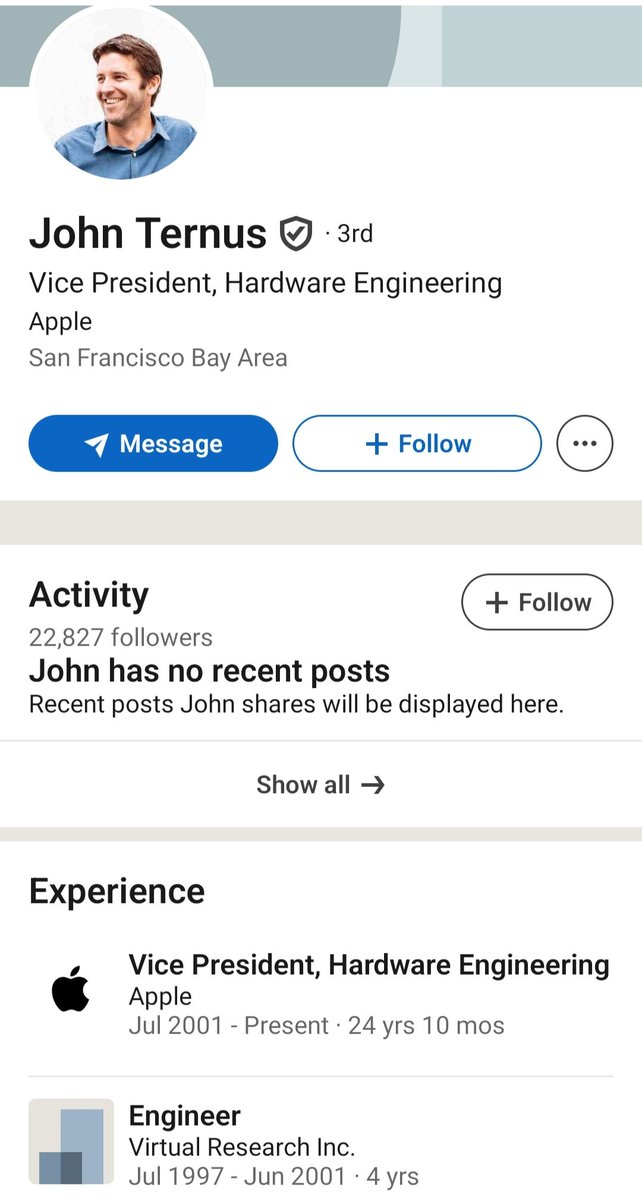Tap Follow in the Activity section
Image resolution: width=642 pixels, height=1200 pixels.
536,602
